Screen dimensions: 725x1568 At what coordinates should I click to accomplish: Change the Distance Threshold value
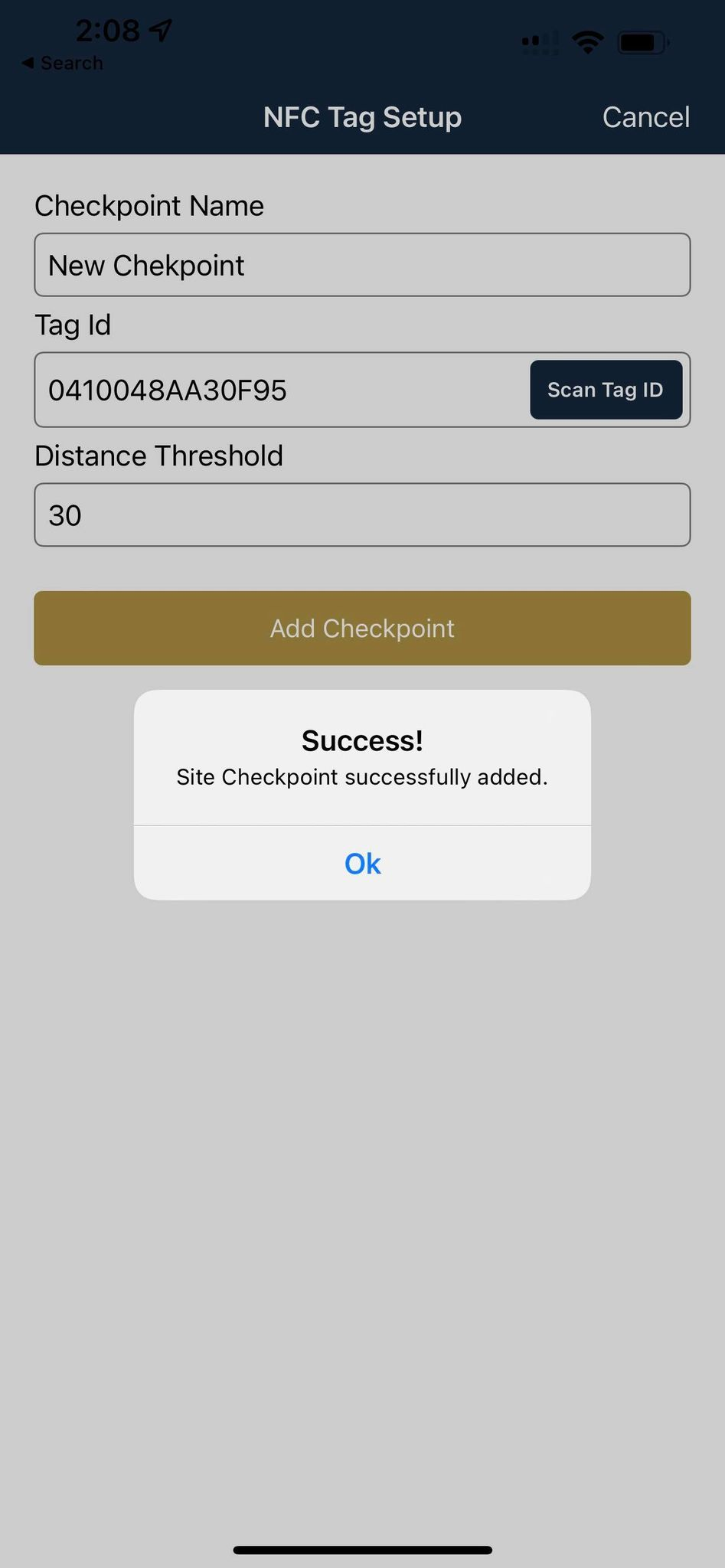coord(362,514)
